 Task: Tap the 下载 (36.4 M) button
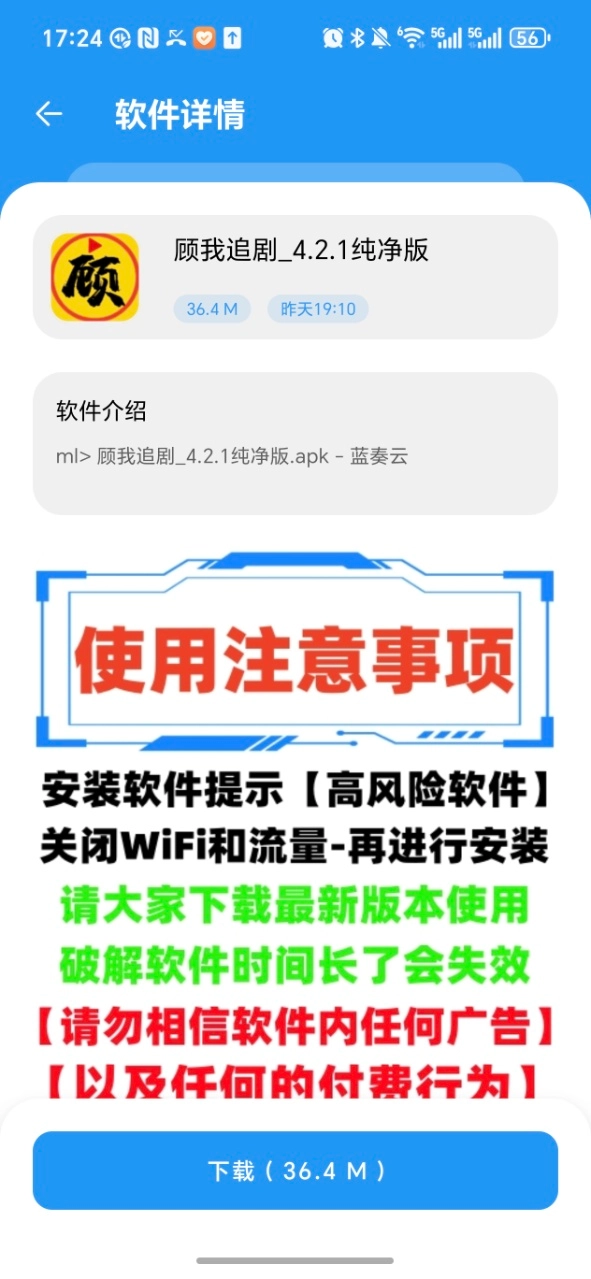click(x=295, y=1171)
